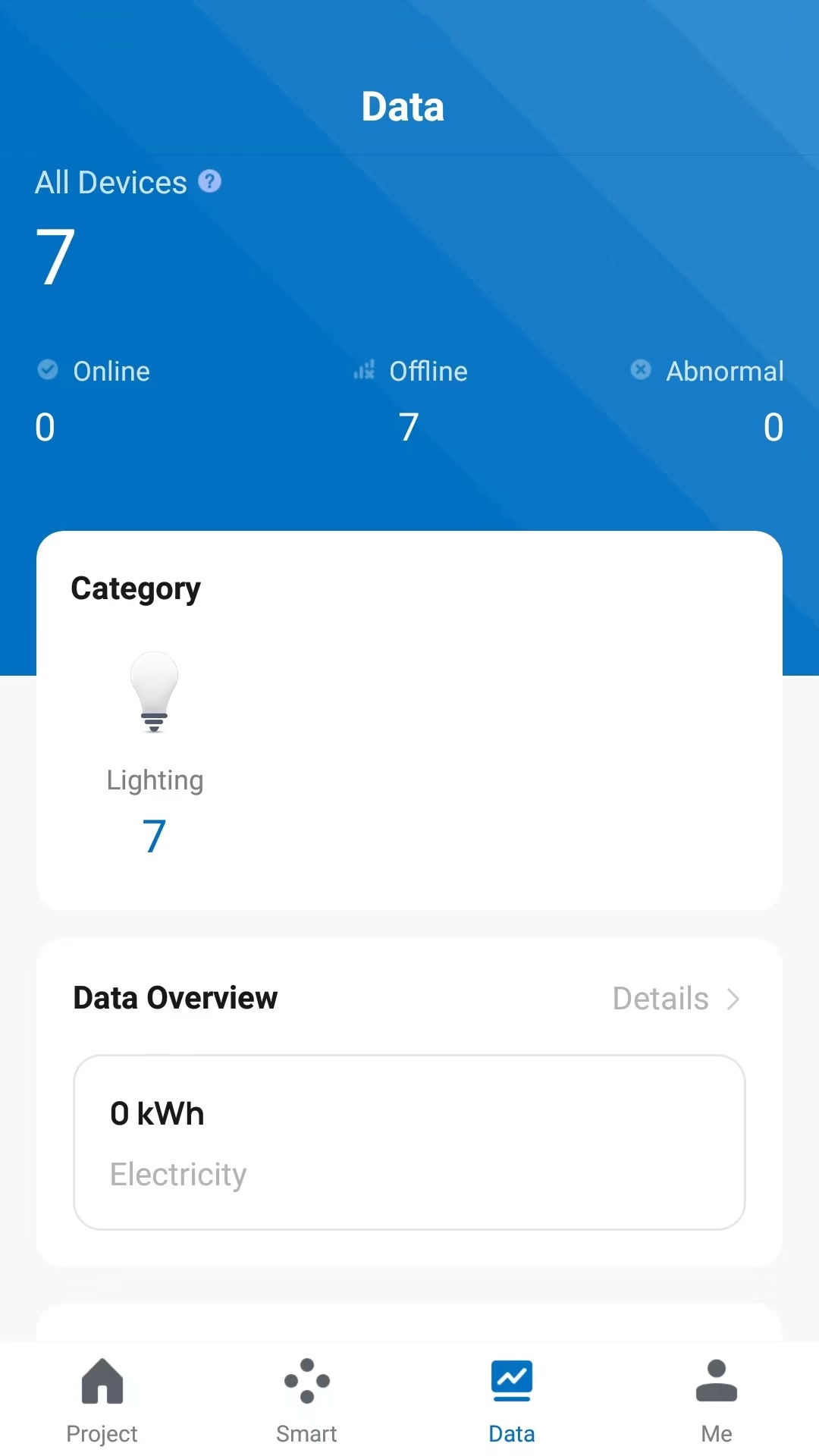Tap the All Devices help question mark

click(209, 181)
